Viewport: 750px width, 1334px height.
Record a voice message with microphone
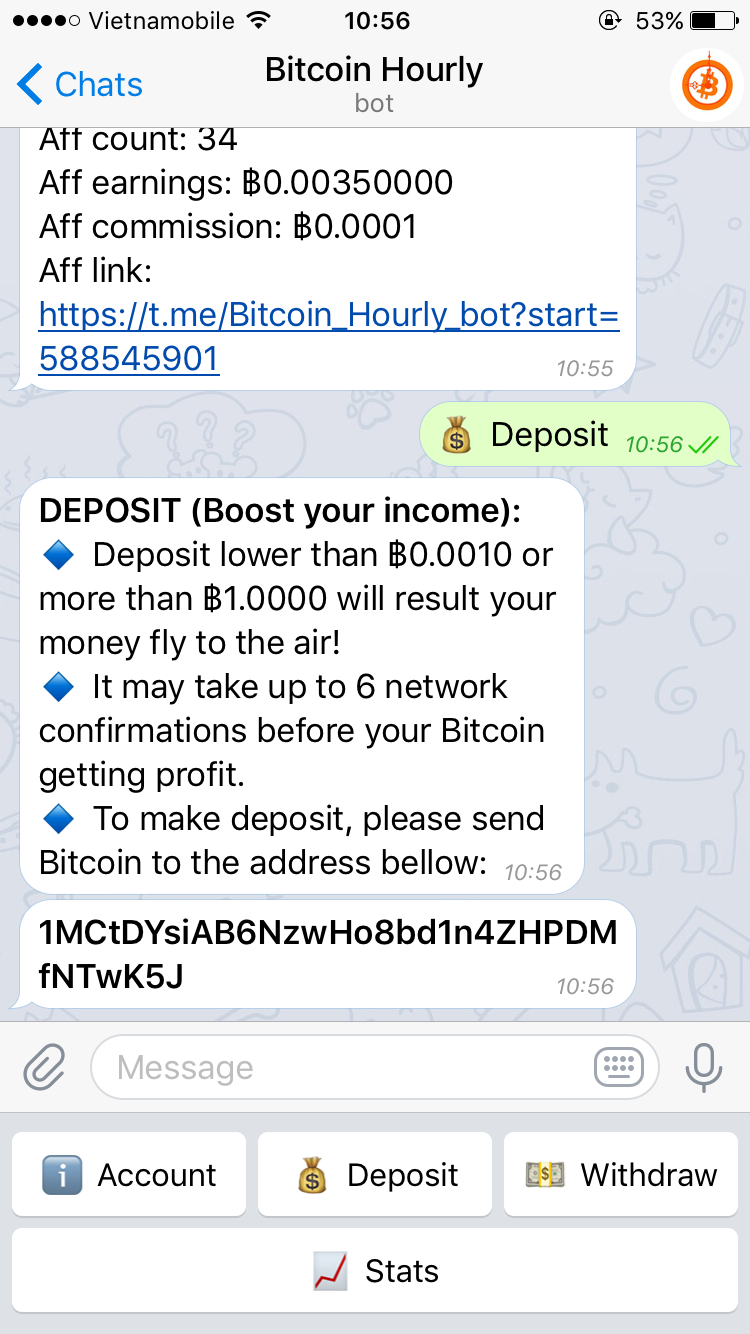tap(704, 1067)
